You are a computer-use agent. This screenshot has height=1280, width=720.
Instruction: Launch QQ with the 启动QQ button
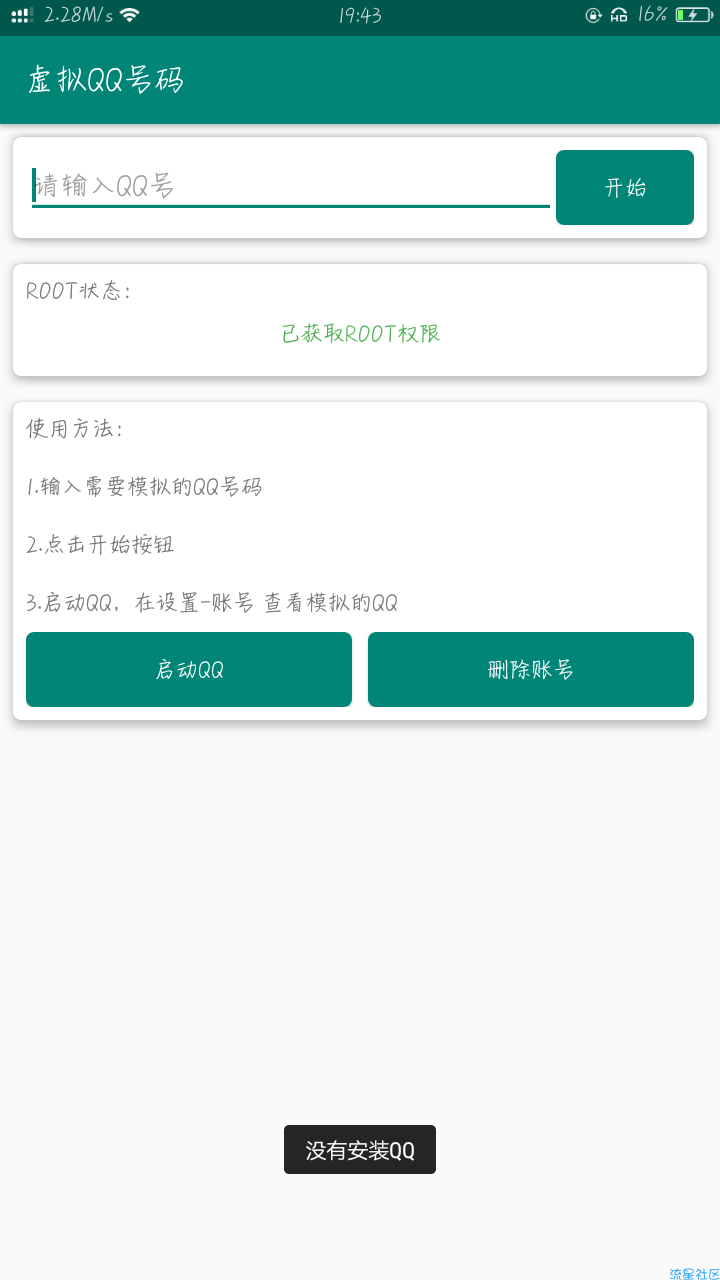(x=189, y=669)
